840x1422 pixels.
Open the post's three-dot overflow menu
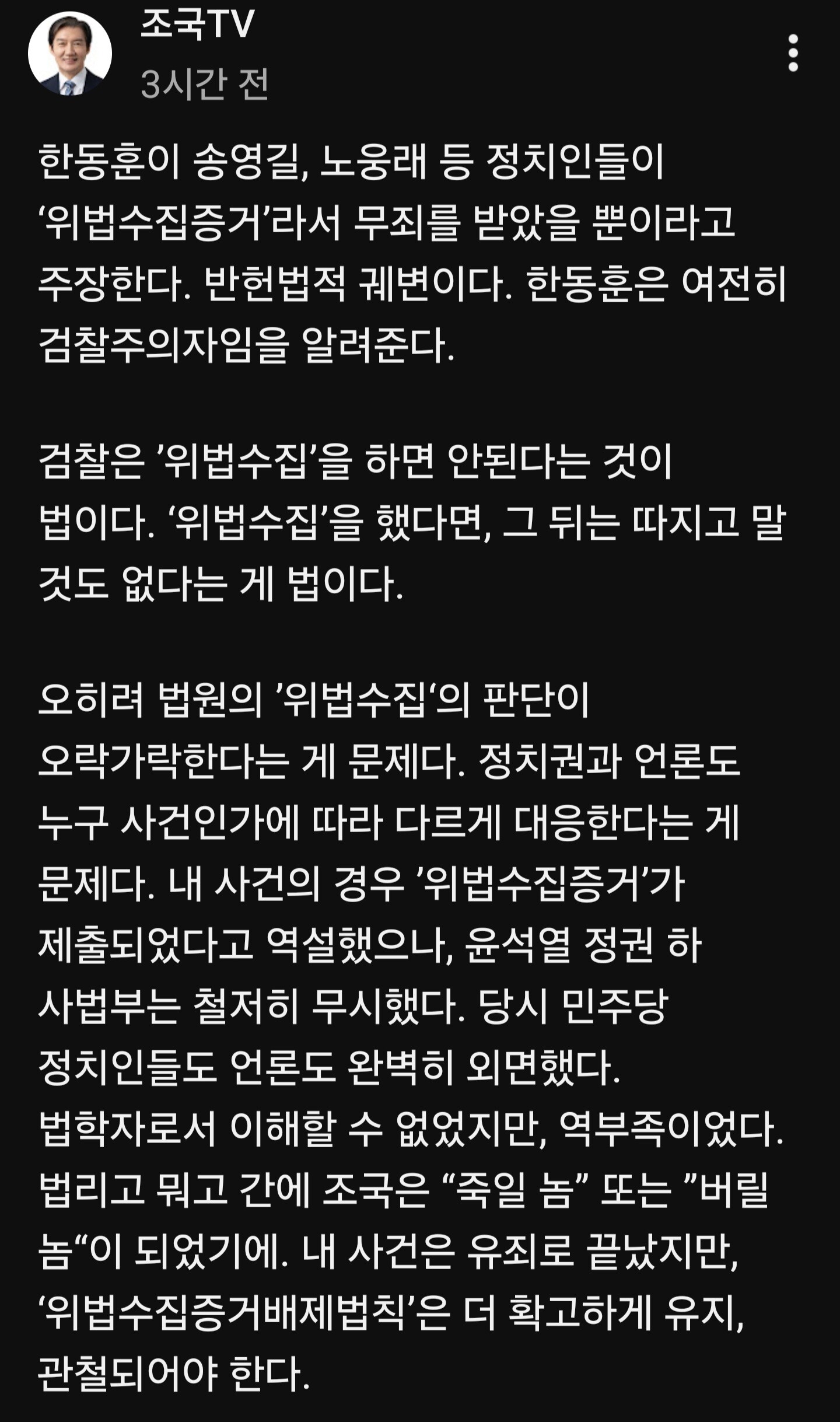(793, 53)
